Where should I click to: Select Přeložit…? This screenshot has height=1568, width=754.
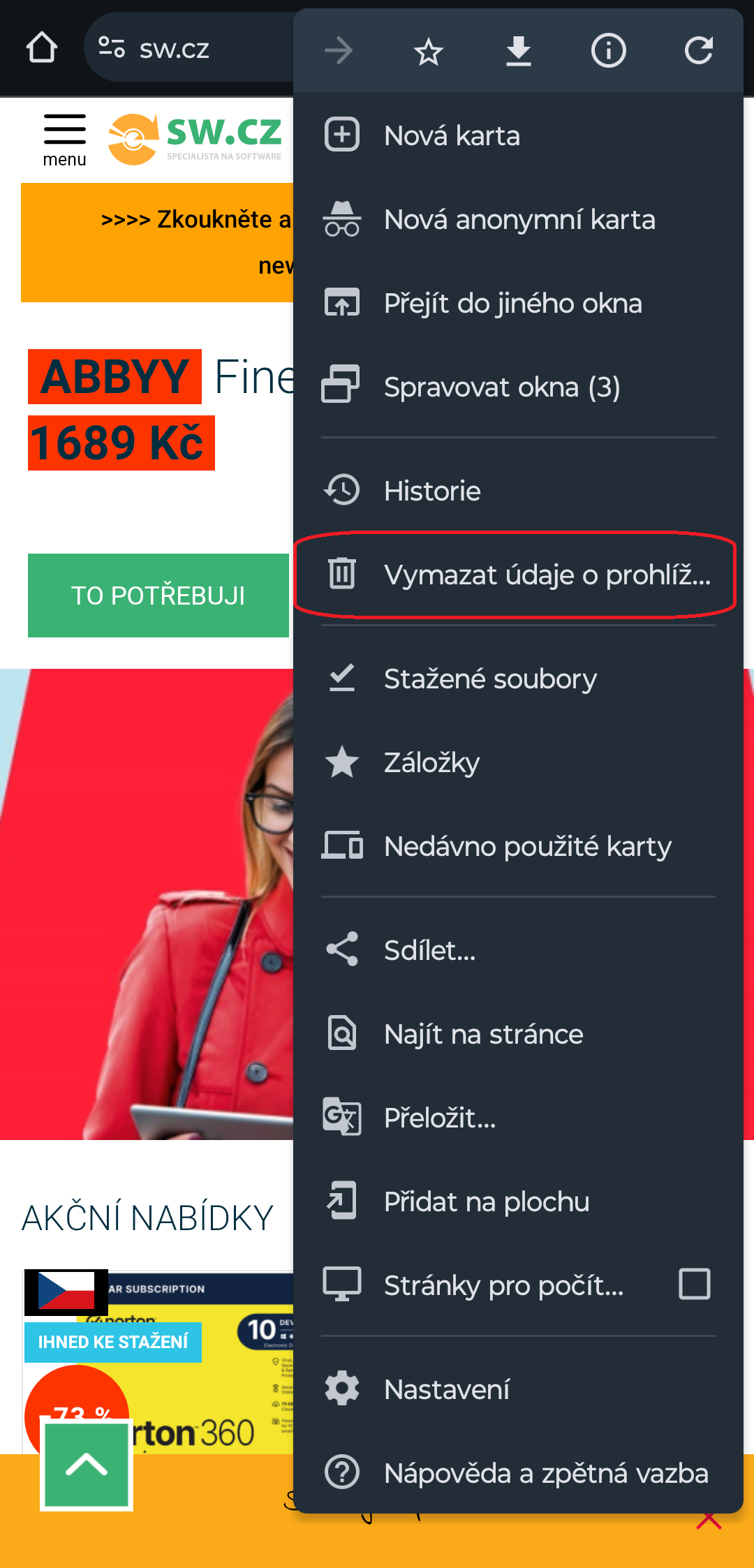[518, 1118]
